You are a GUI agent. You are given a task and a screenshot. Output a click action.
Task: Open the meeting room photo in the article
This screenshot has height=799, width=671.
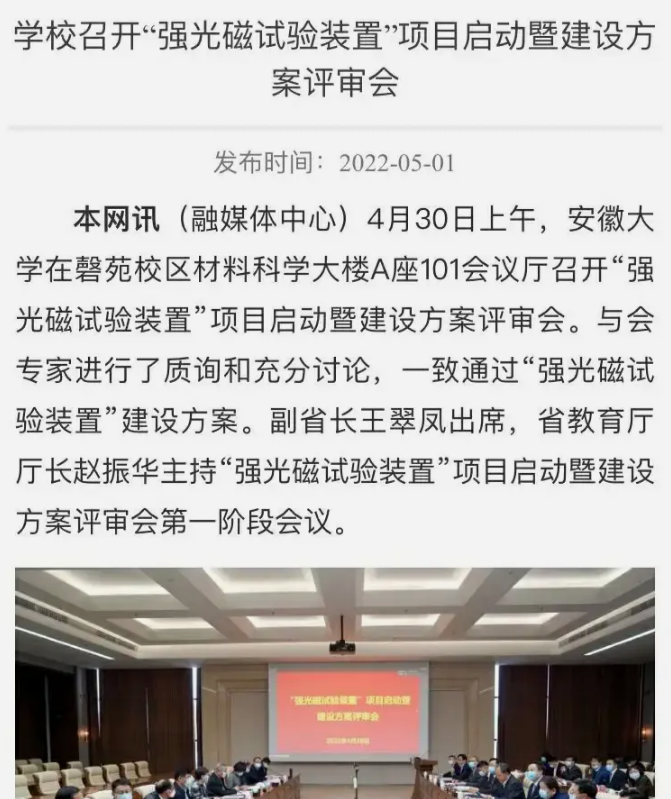point(335,683)
